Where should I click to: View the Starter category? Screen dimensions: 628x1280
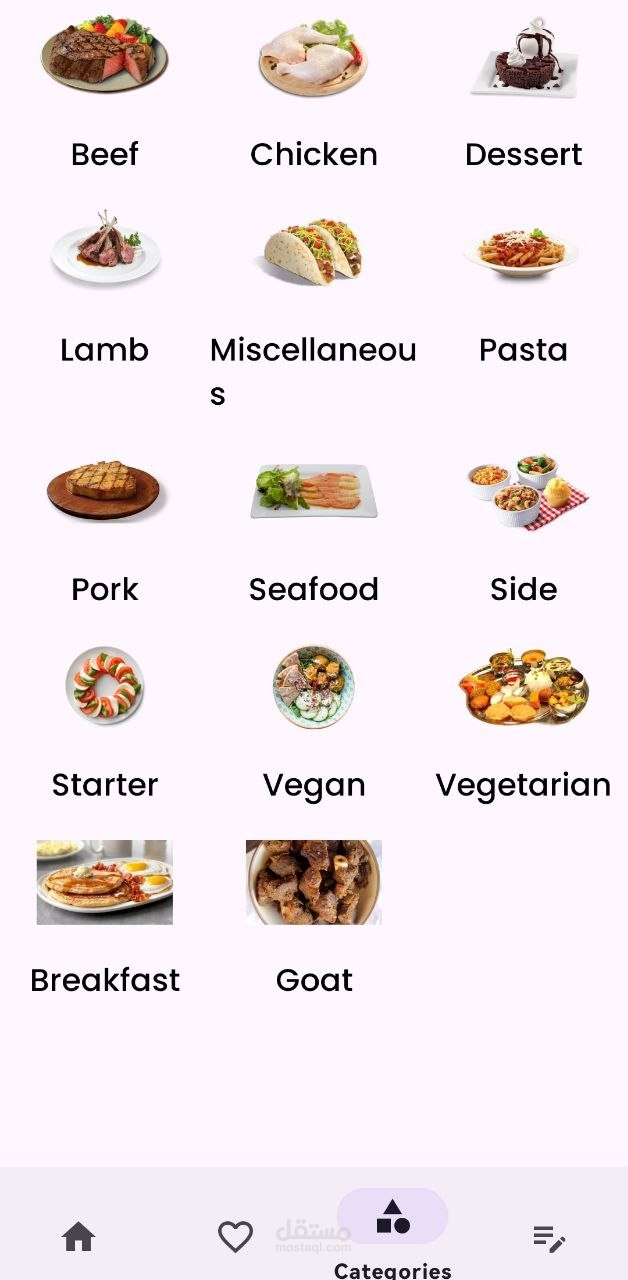105,686
